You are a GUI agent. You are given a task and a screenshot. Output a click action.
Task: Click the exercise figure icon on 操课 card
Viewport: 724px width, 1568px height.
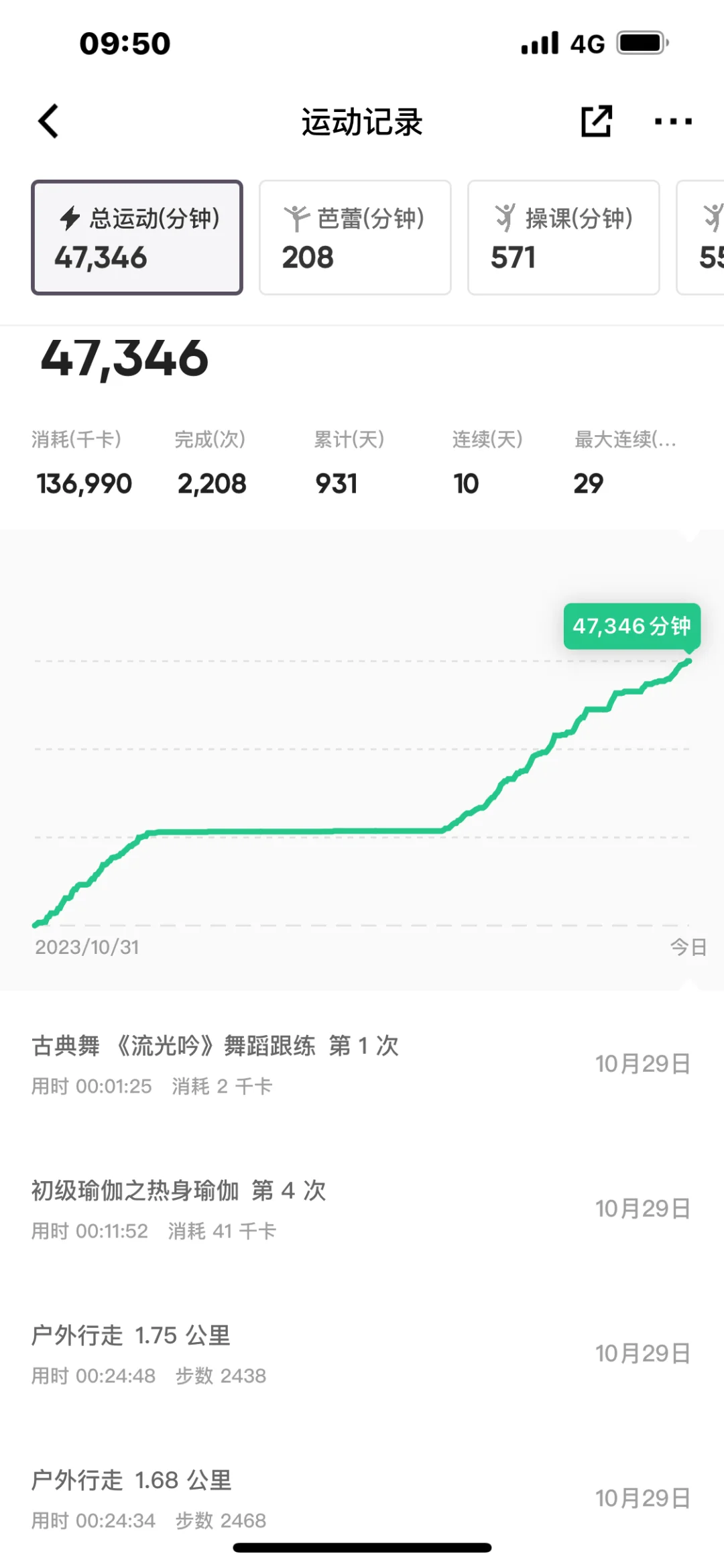pos(505,217)
